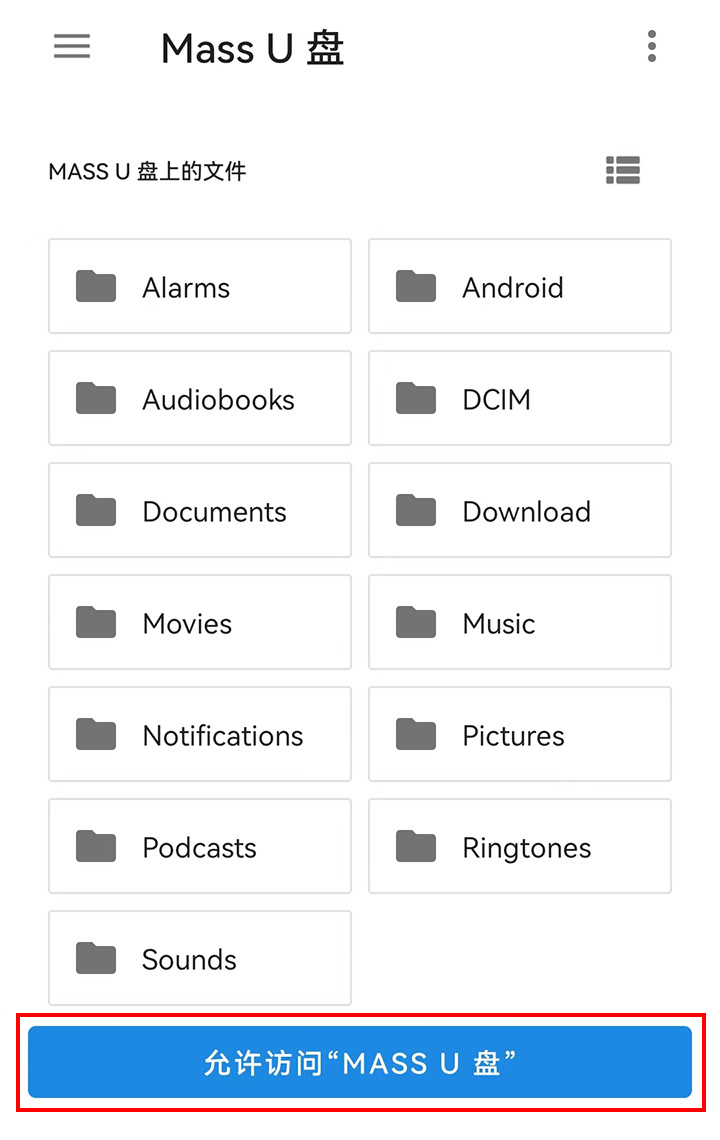The width and height of the screenshot is (720, 1140).
Task: Open the overflow menu
Action: 652,47
